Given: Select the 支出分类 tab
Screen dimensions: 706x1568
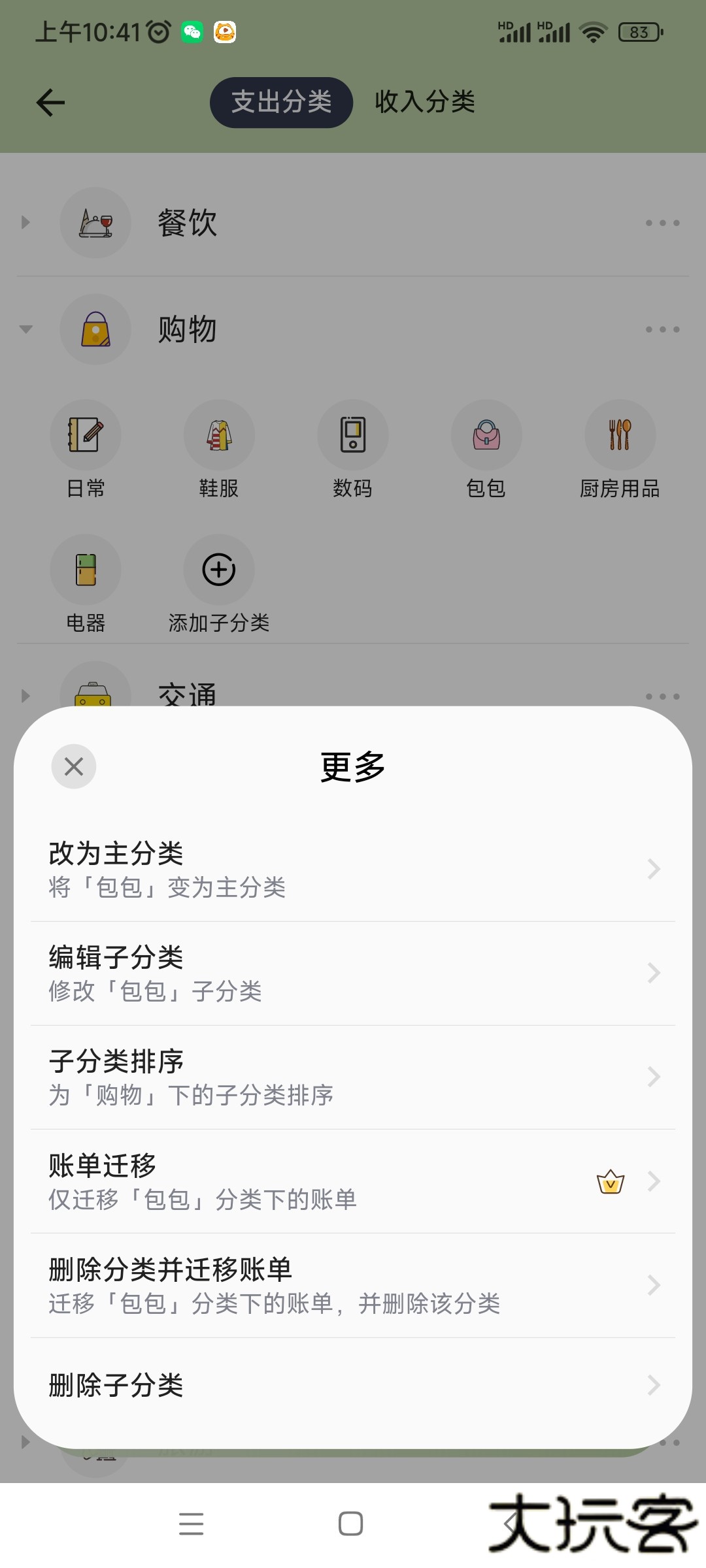Looking at the screenshot, I should (281, 102).
